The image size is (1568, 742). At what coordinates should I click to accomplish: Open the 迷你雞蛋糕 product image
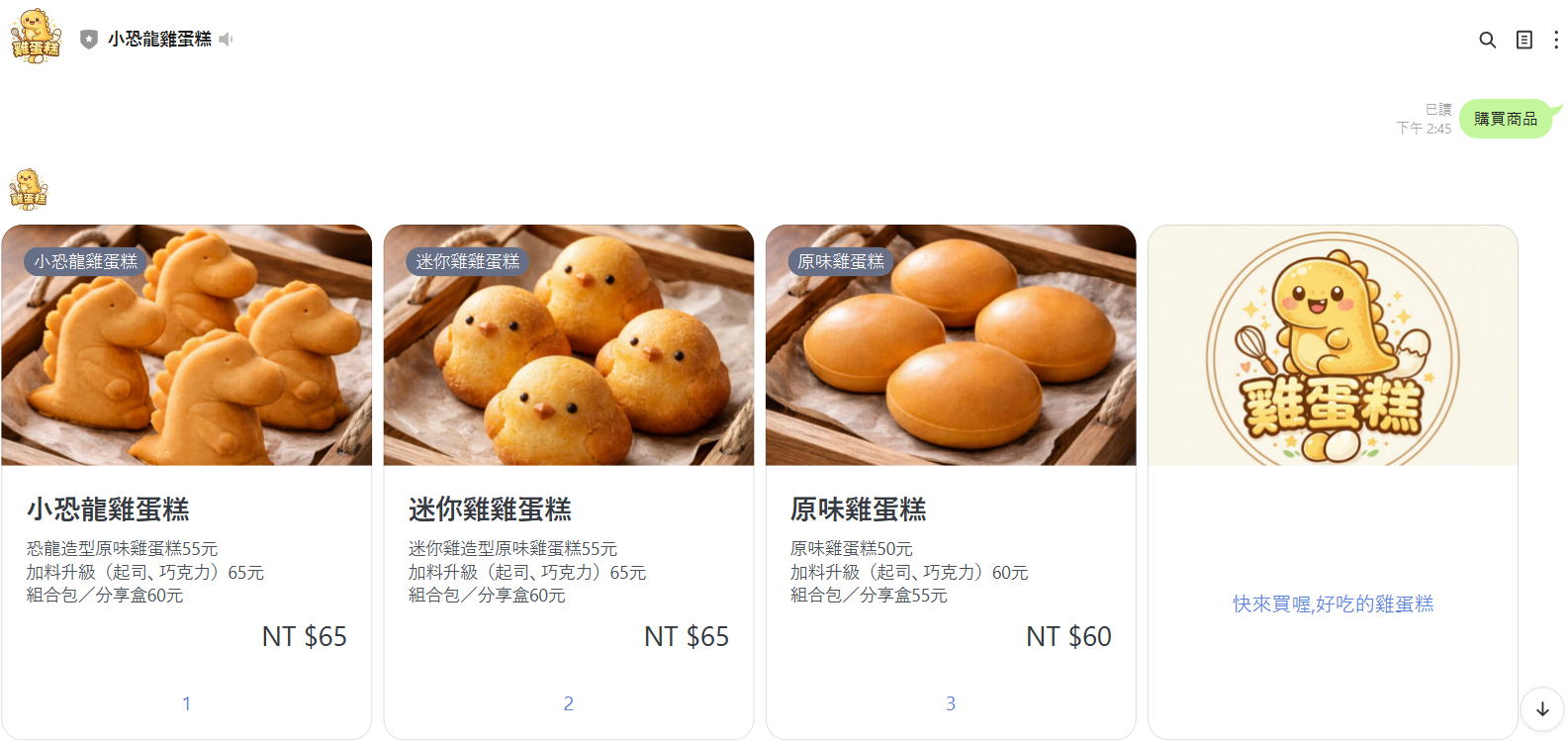click(x=568, y=345)
